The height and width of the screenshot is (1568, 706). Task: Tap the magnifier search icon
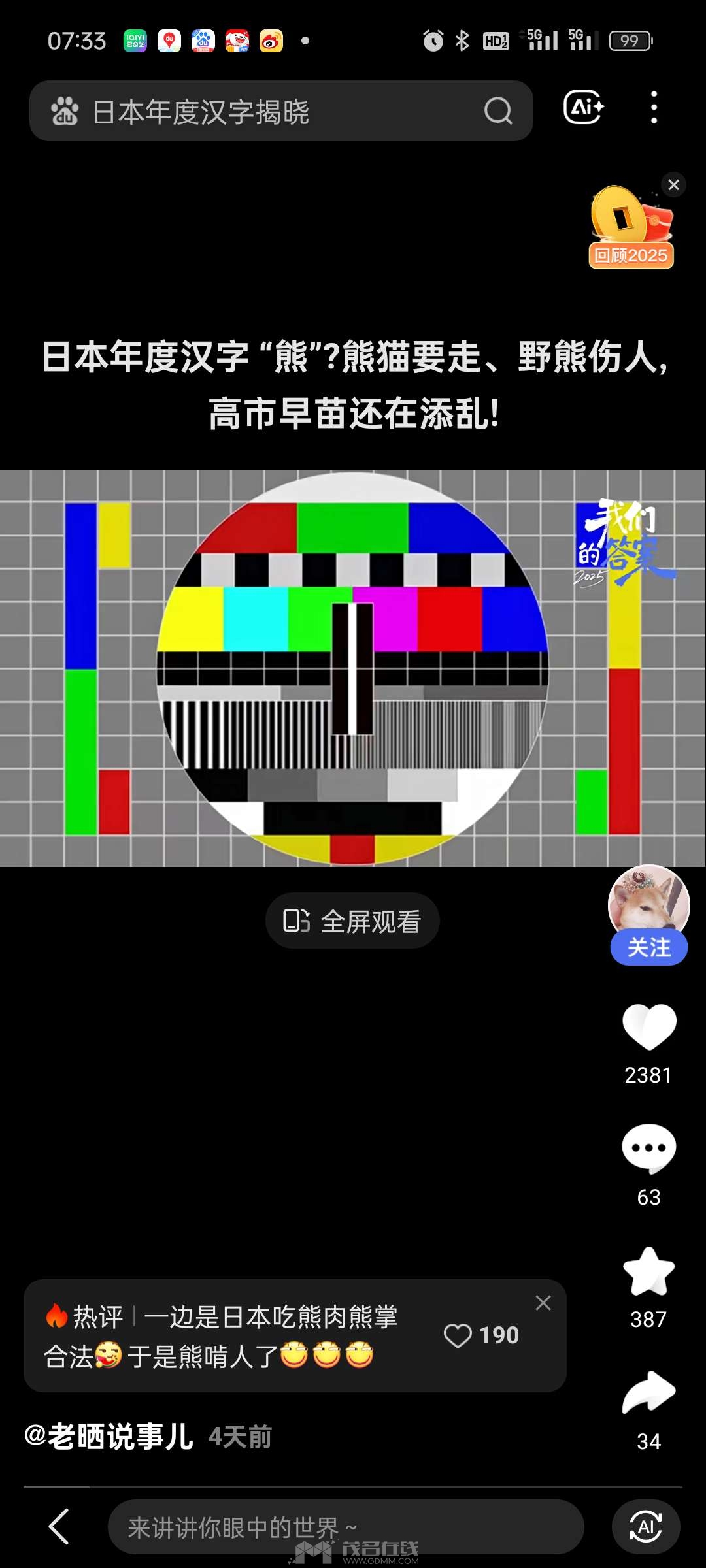pos(498,112)
